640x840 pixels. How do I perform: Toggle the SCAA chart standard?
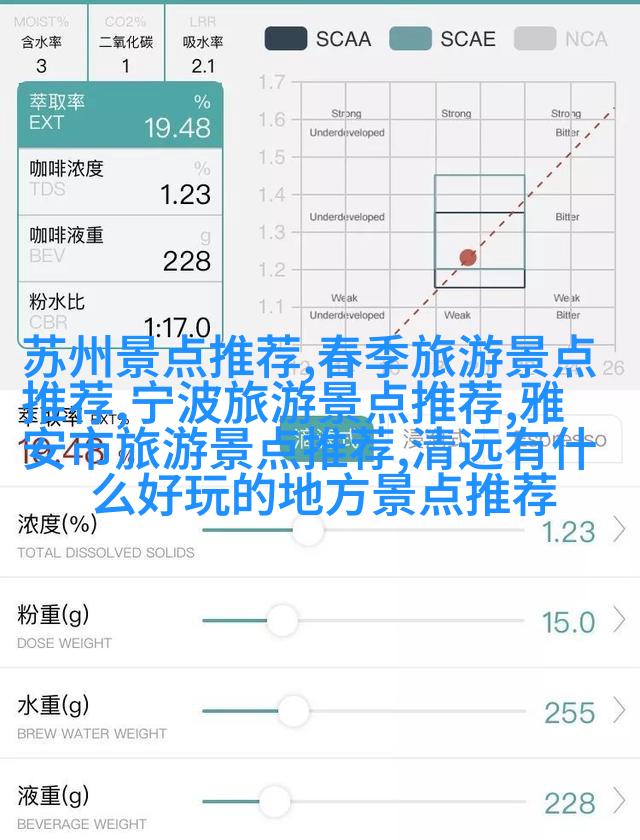coord(317,39)
